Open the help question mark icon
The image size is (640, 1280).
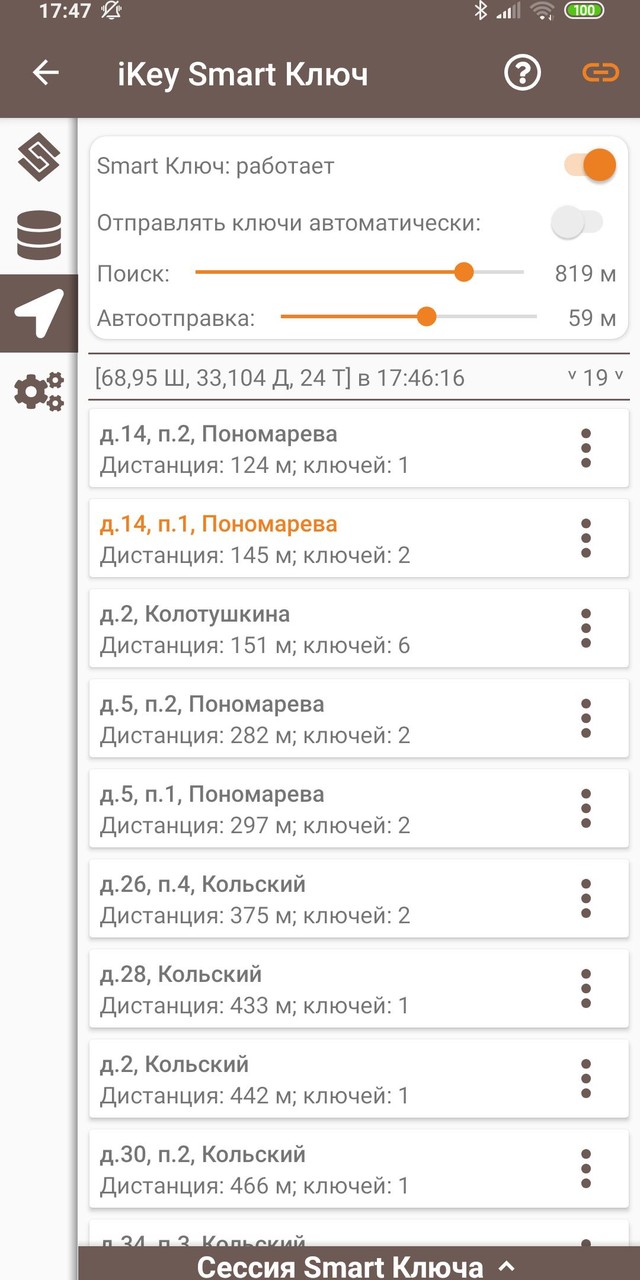coord(522,73)
